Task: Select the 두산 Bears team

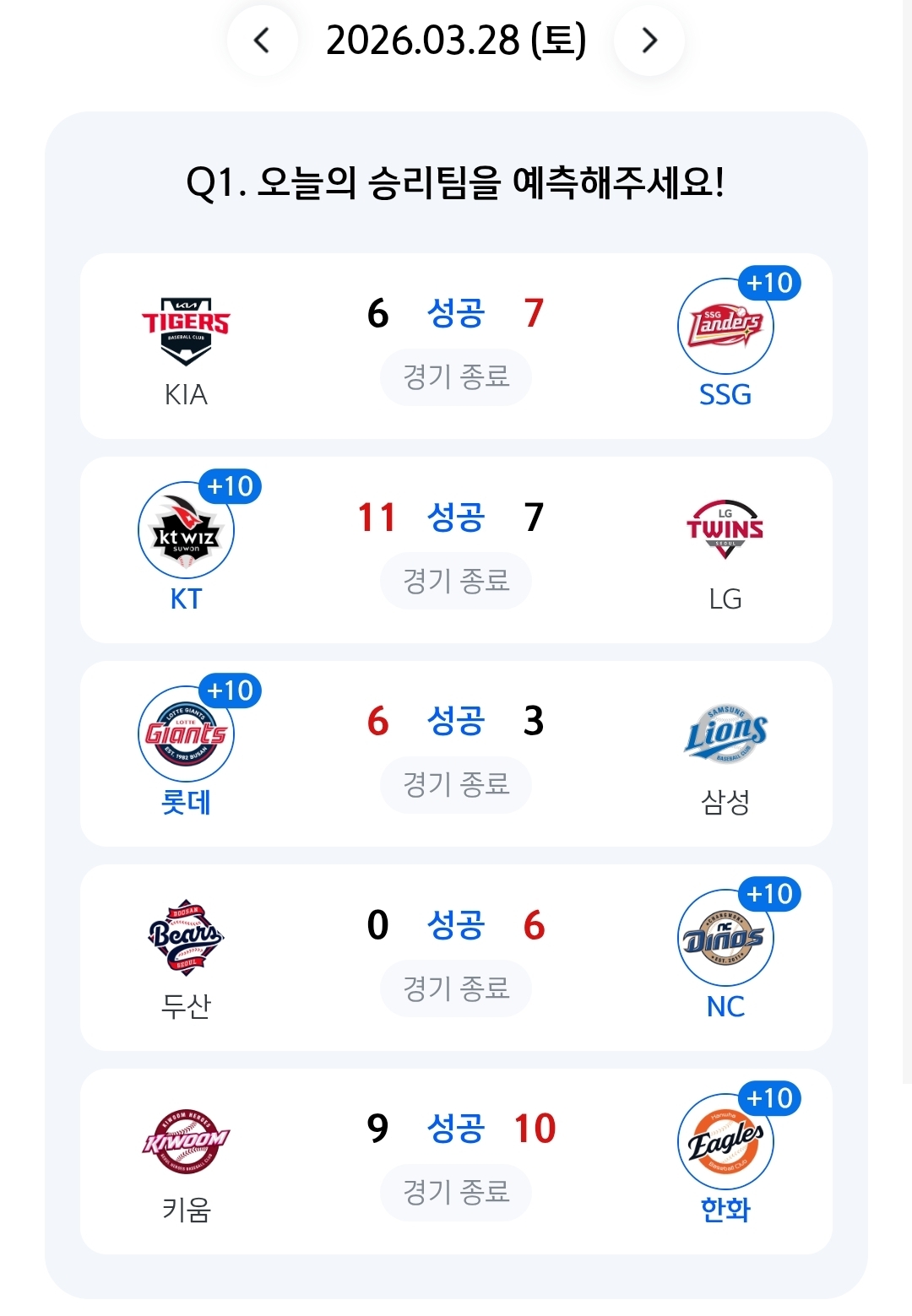Action: (186, 939)
